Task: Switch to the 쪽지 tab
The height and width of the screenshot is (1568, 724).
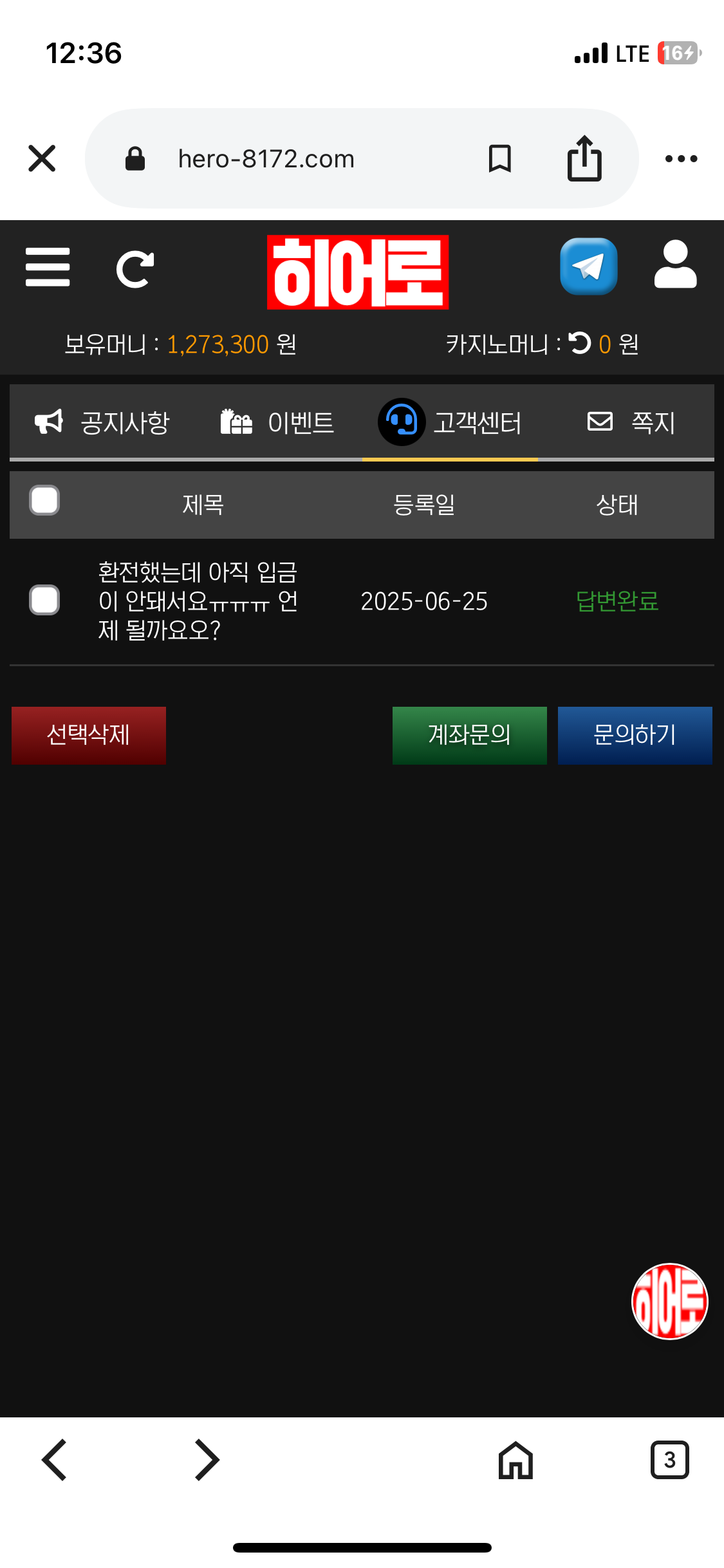Action: click(631, 423)
